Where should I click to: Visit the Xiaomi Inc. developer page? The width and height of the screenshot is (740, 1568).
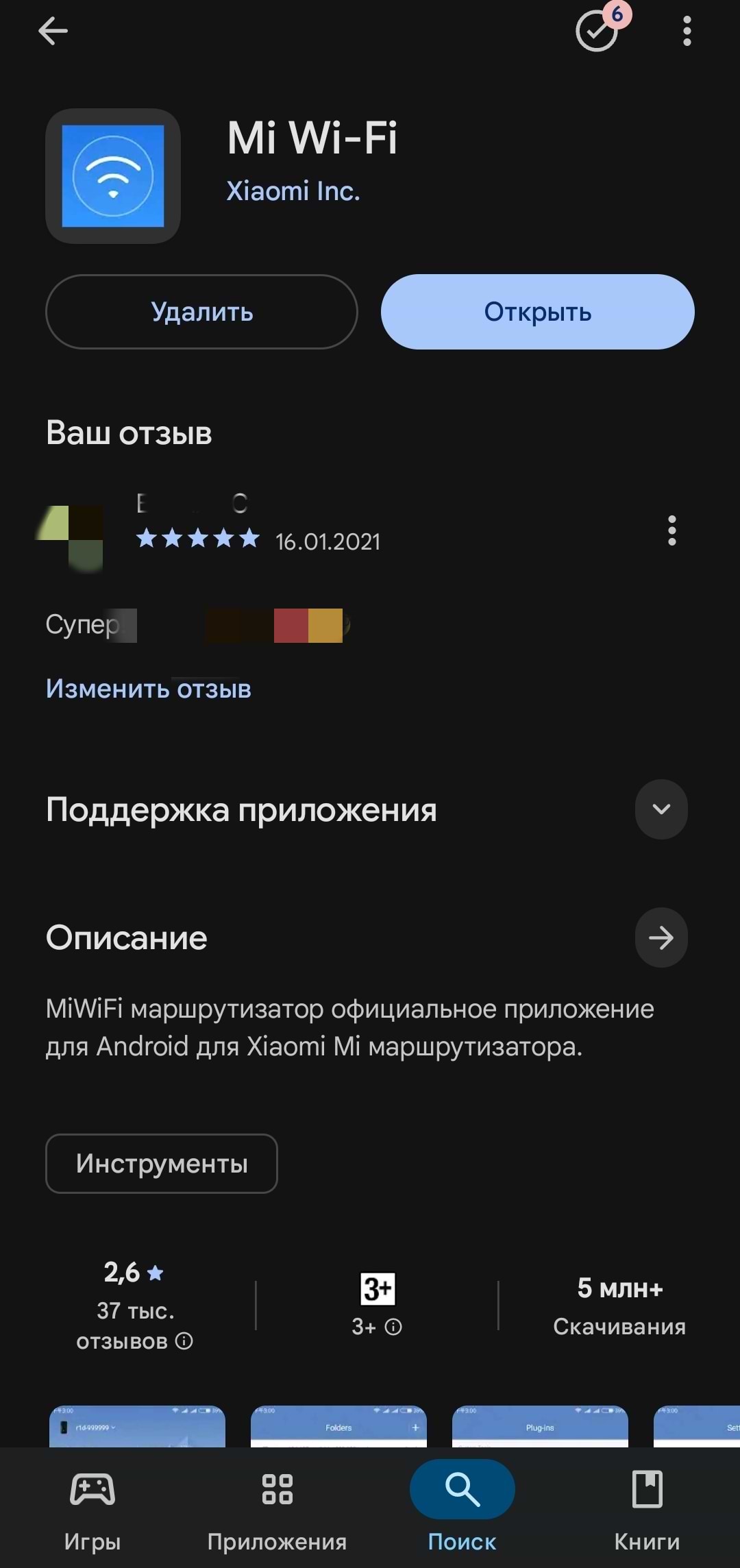293,191
